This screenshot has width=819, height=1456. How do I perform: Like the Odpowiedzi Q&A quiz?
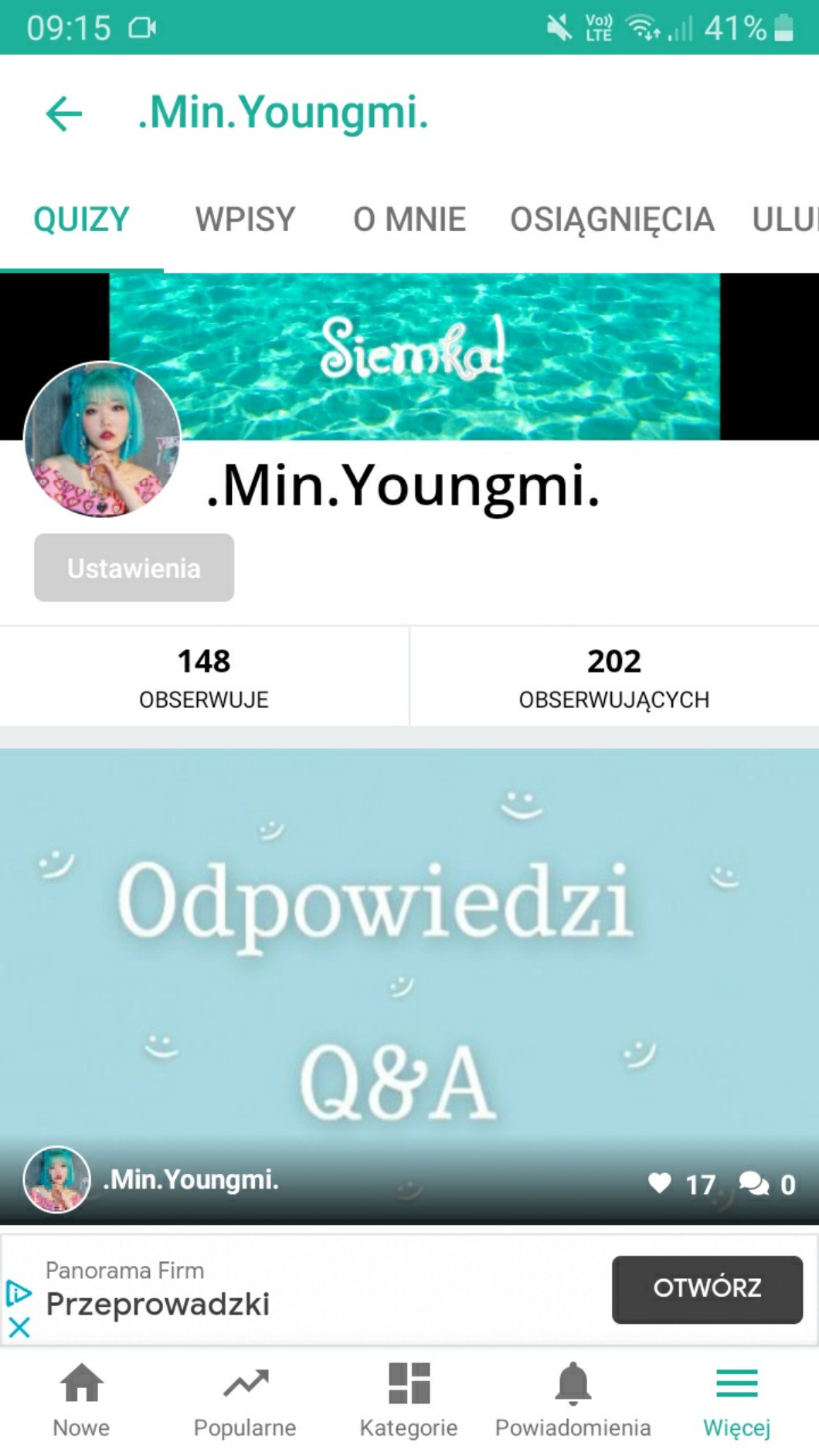coord(660,1182)
